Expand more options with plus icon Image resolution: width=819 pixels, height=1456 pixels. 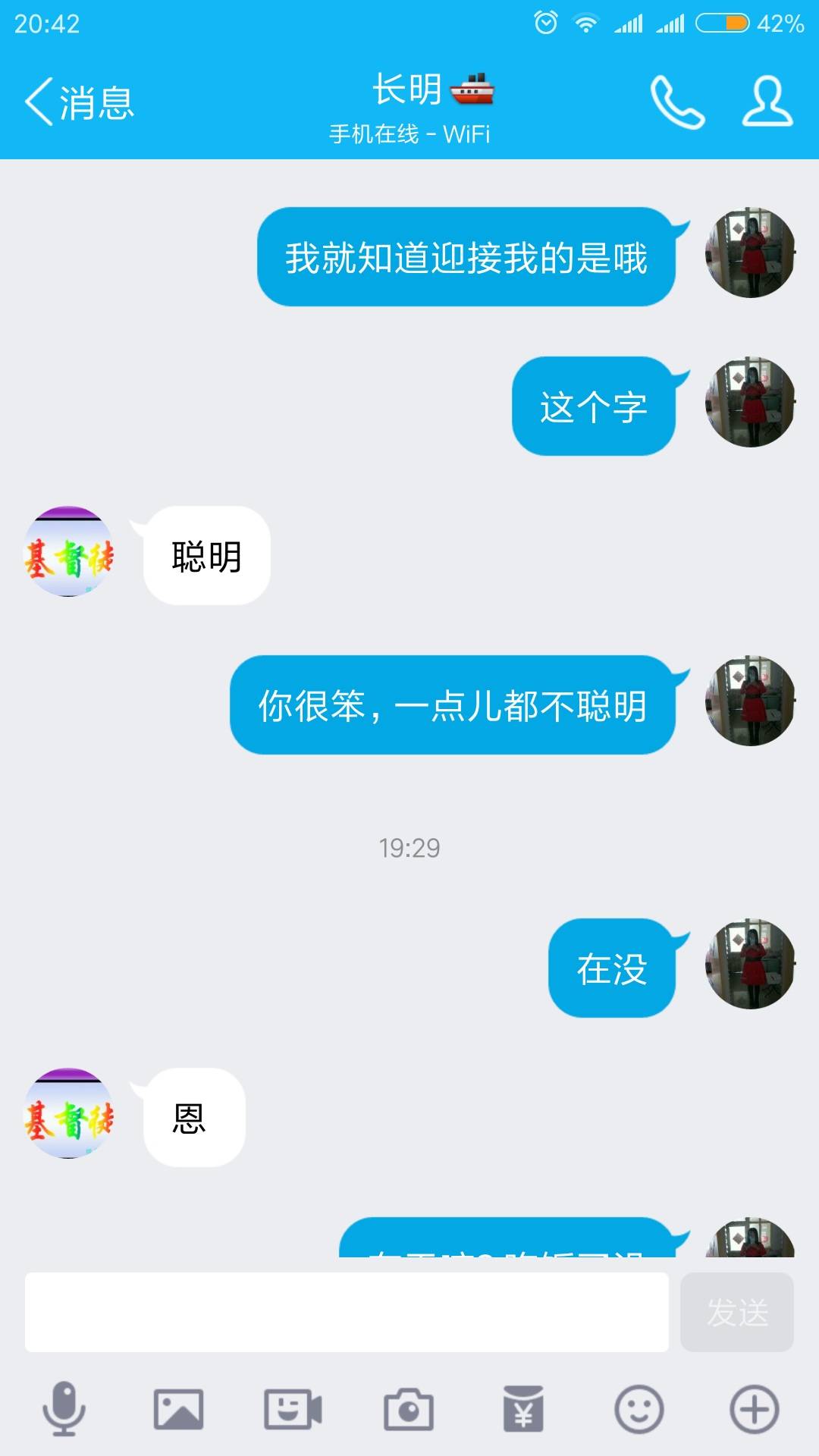point(754,1409)
